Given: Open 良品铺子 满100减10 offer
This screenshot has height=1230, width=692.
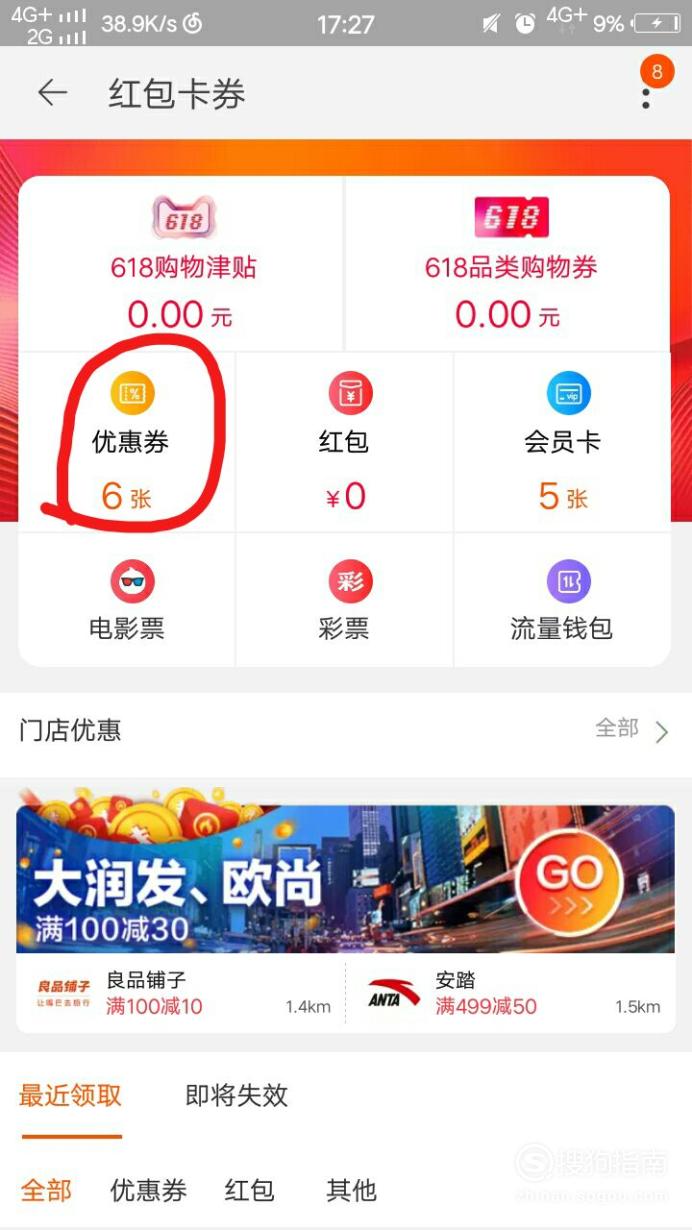Looking at the screenshot, I should (181, 993).
